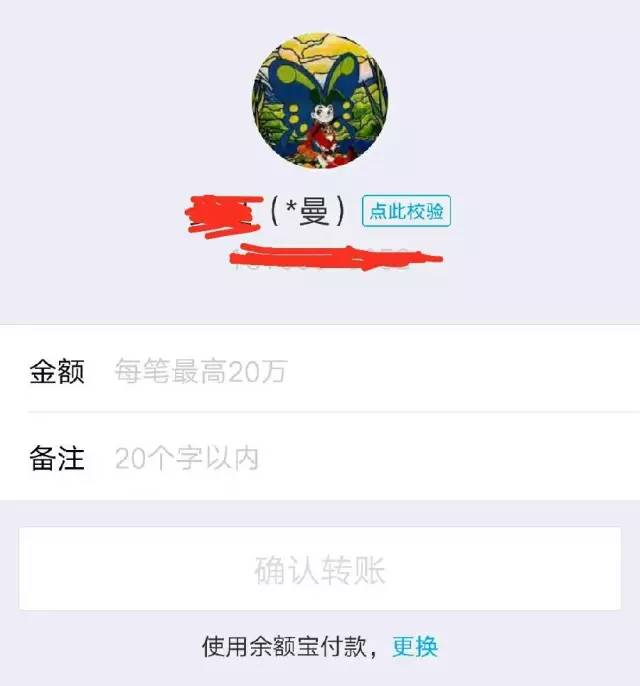Confirm the transfer with 确认转账
The width and height of the screenshot is (640, 686).
click(320, 571)
